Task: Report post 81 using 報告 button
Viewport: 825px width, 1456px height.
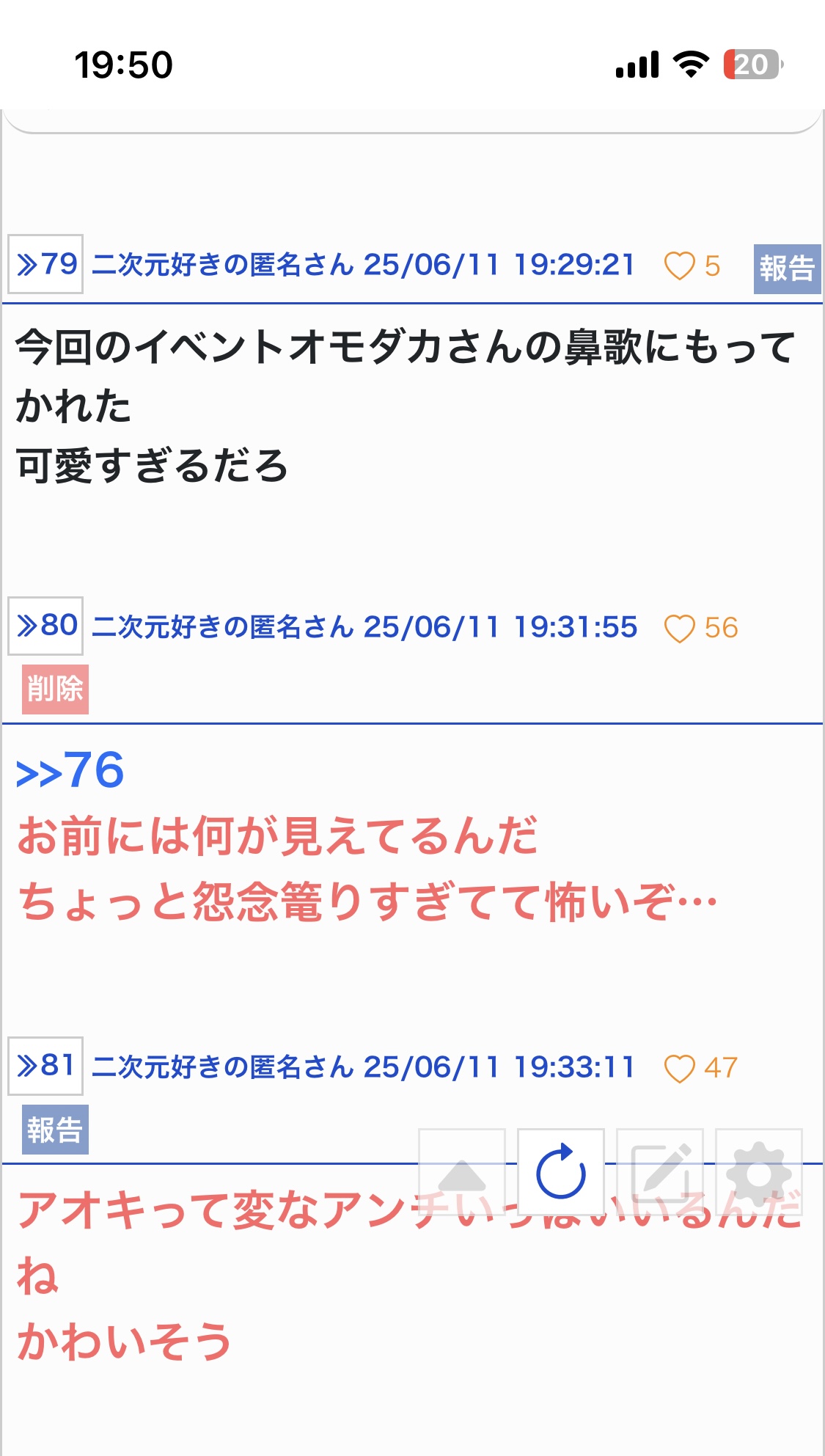Action: pyautogui.click(x=55, y=1130)
